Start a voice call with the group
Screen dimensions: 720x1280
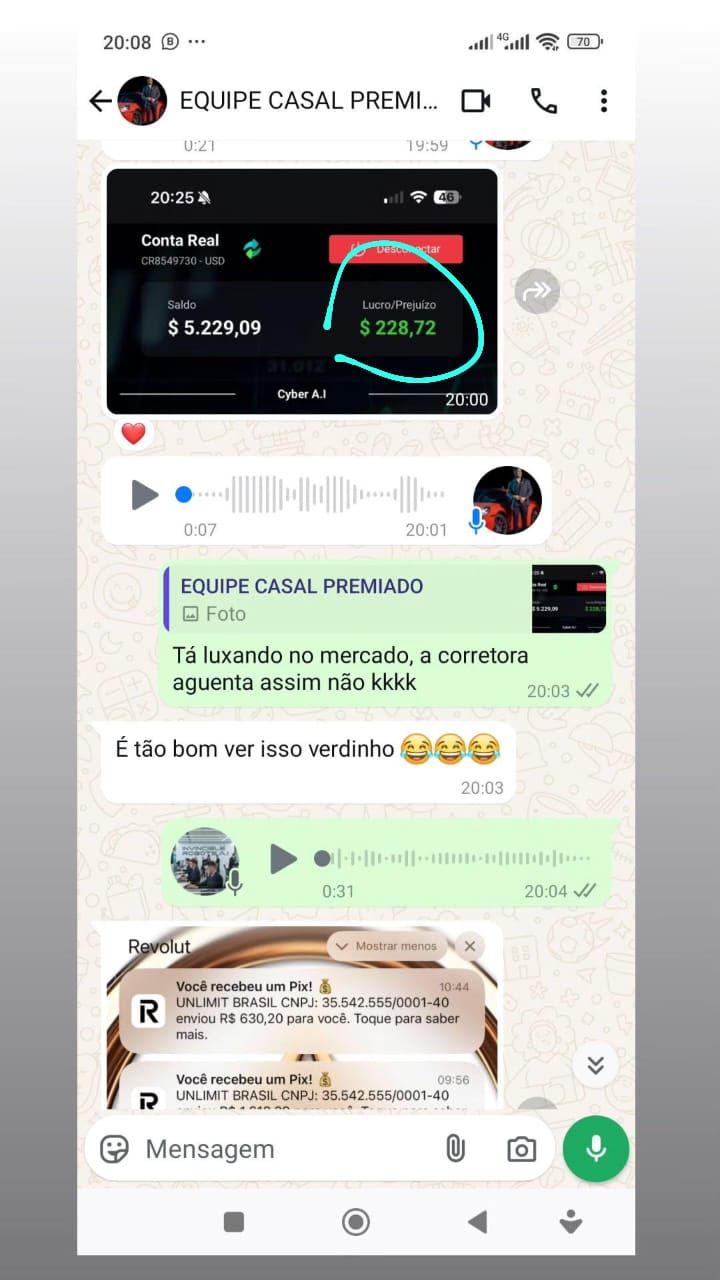(x=543, y=101)
